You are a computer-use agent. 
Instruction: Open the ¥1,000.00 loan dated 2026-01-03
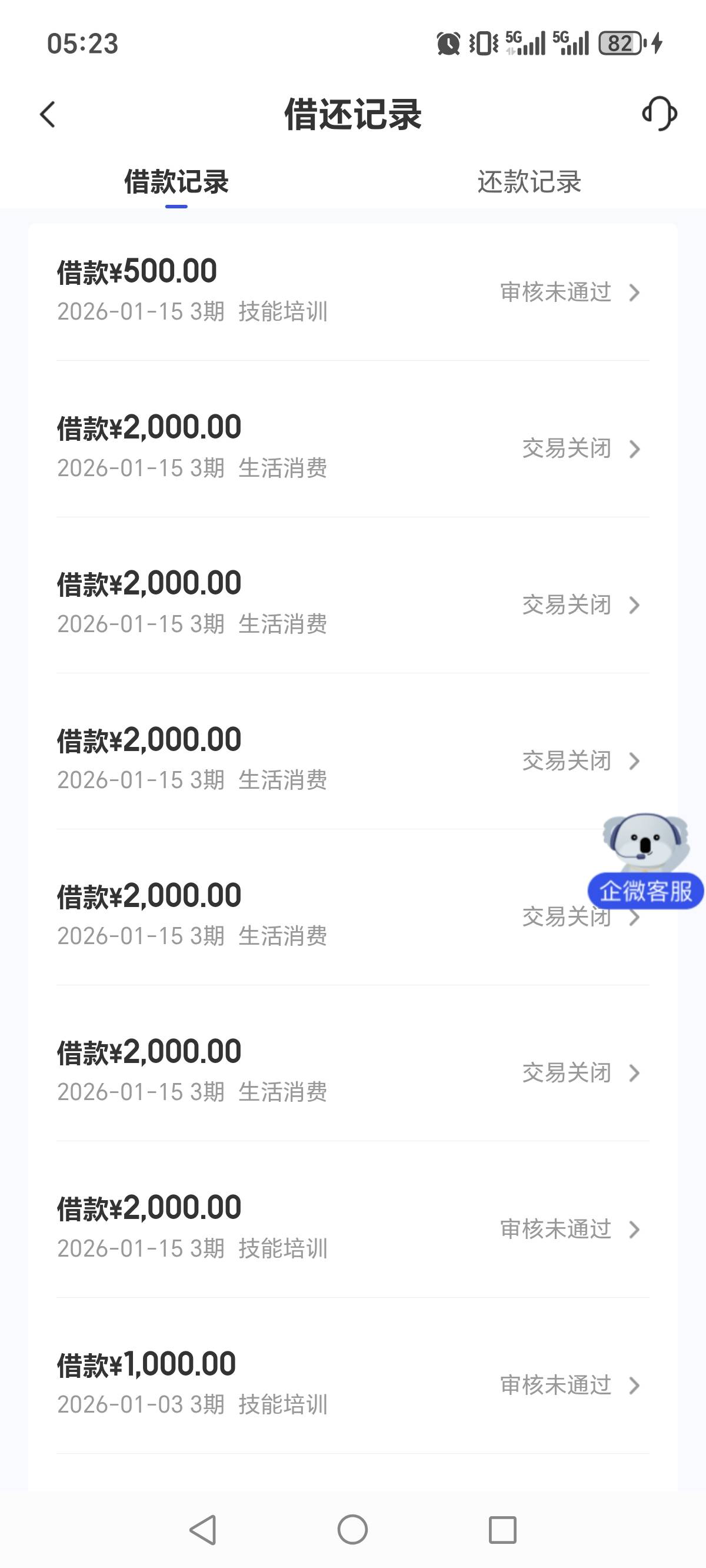tap(352, 1384)
